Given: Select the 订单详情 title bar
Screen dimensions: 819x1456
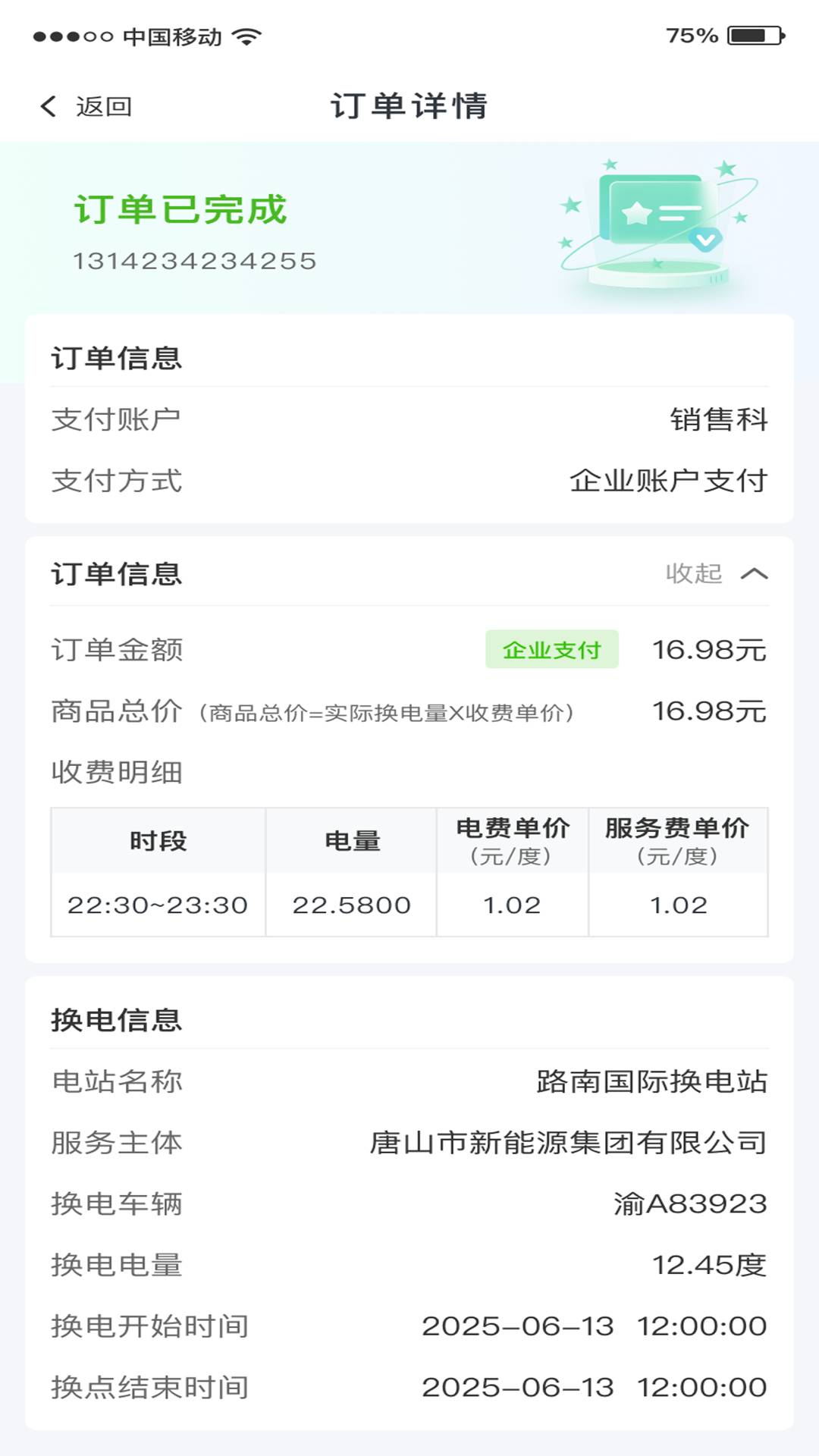Looking at the screenshot, I should tap(409, 105).
